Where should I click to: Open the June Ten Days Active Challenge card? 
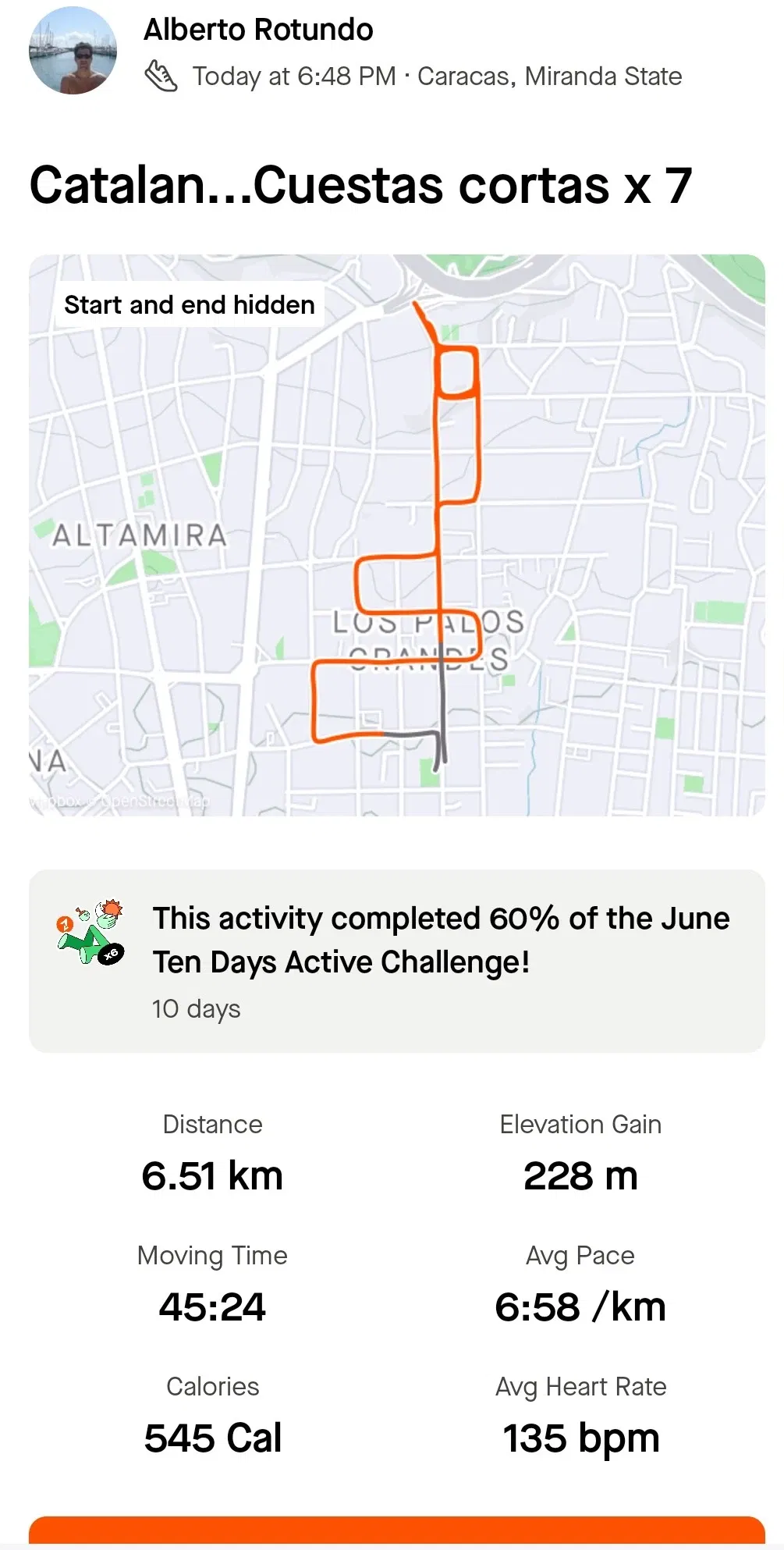pyautogui.click(x=396, y=961)
